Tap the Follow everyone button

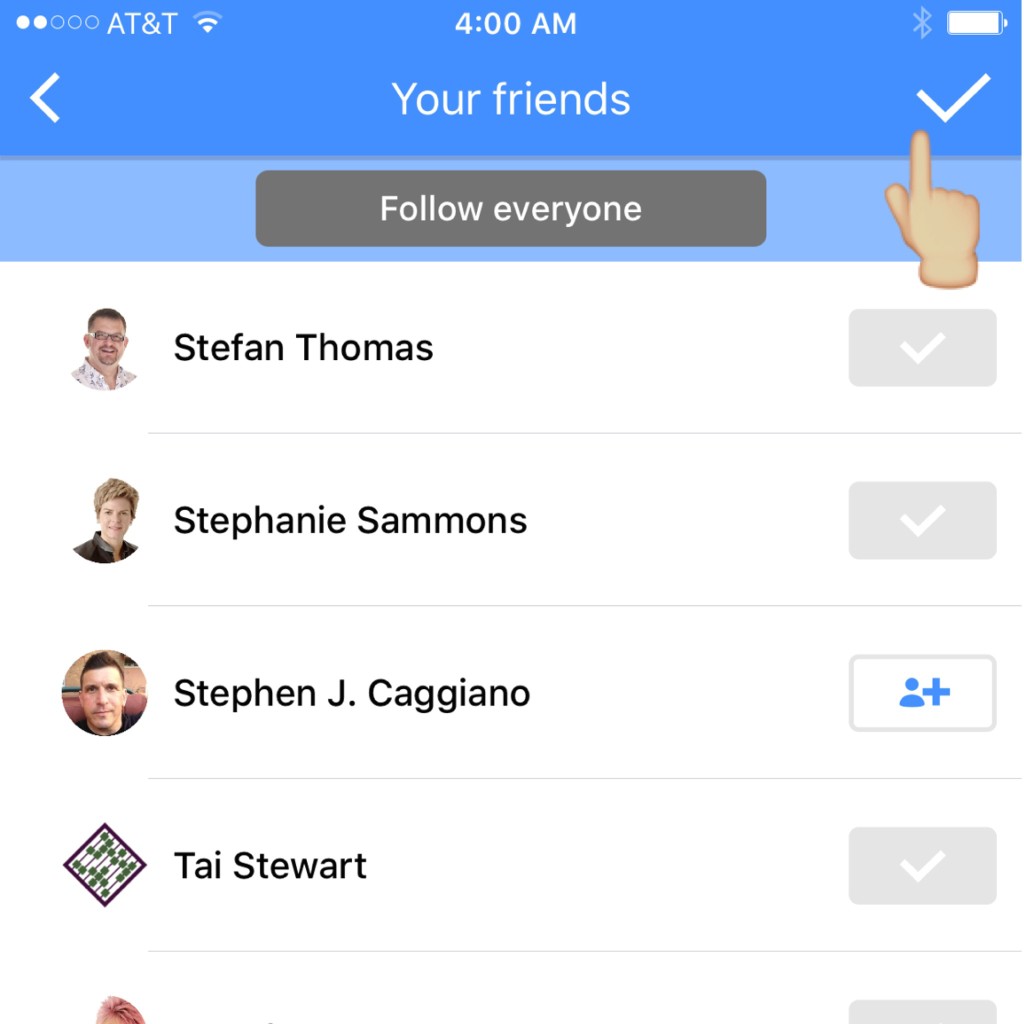coord(510,208)
